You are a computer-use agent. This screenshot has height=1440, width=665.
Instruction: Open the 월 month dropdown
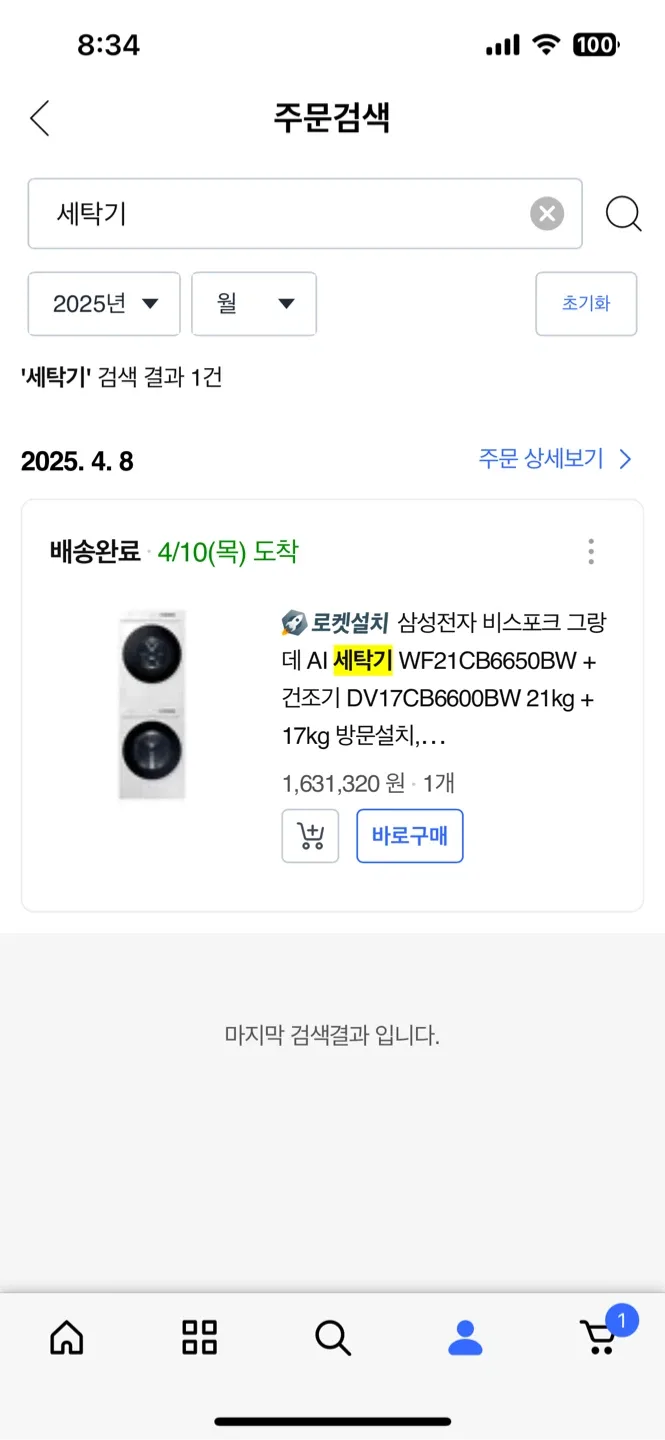tap(254, 304)
